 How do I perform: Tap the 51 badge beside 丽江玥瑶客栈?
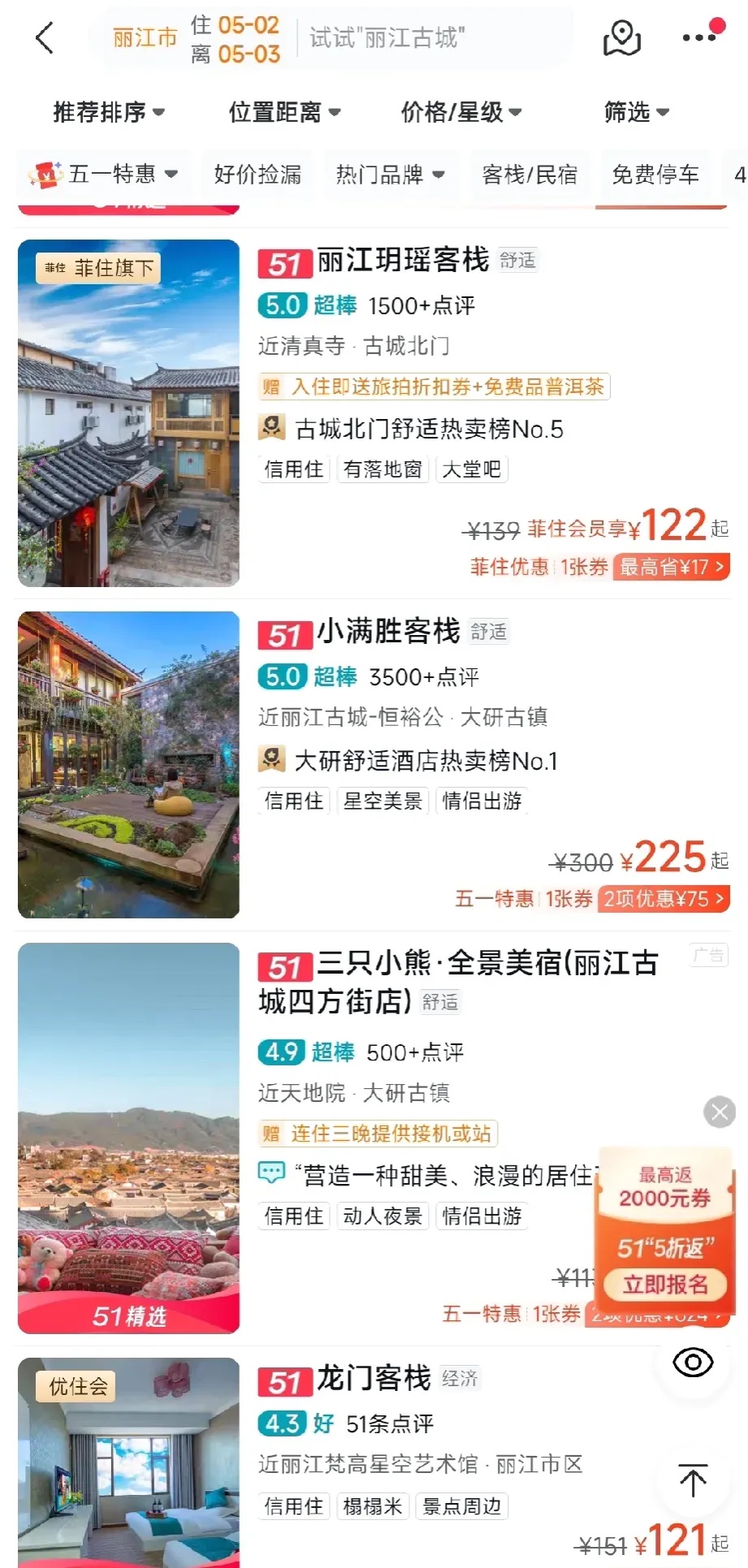point(283,261)
